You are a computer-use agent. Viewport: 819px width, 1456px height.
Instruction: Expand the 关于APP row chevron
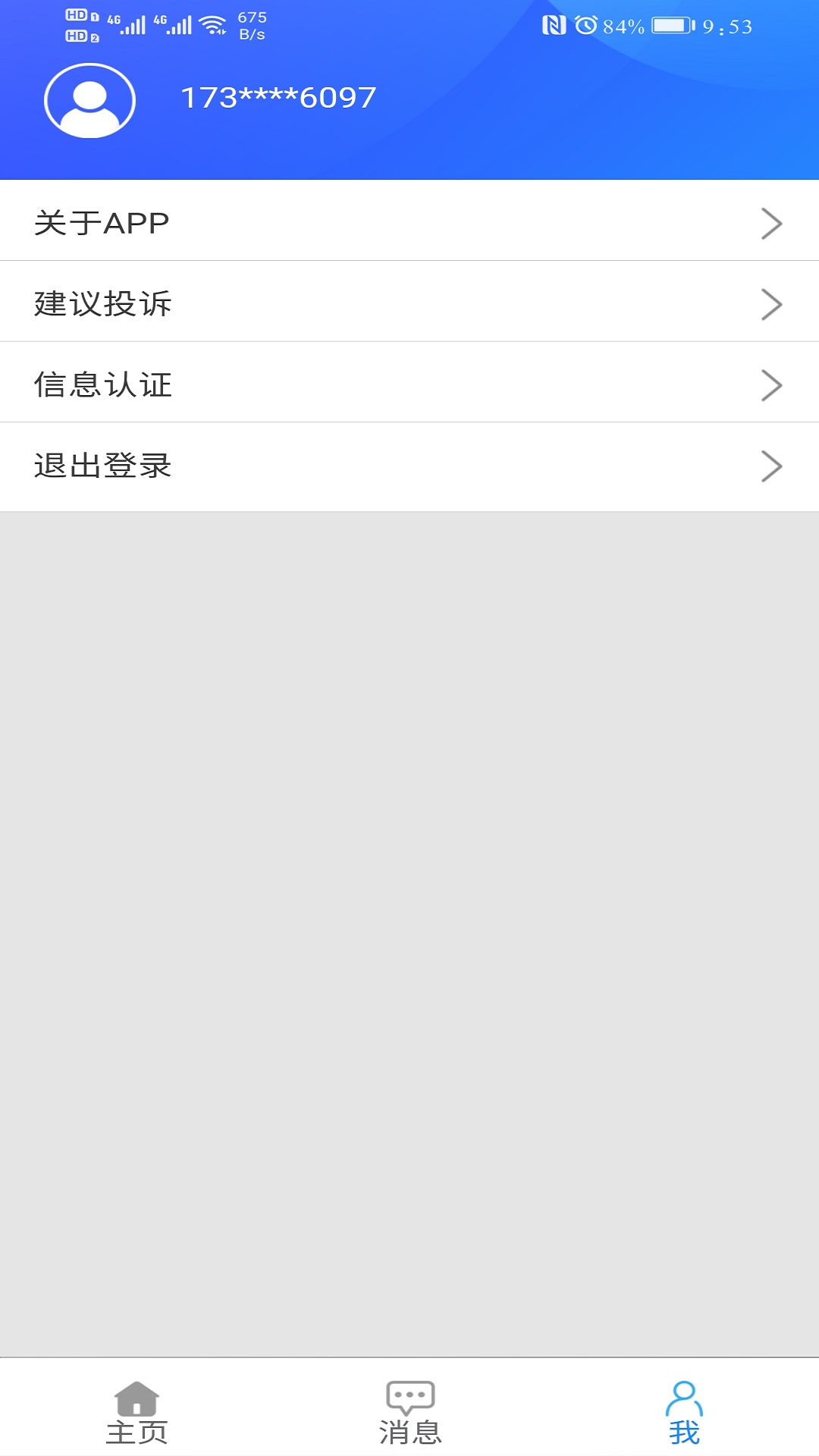(772, 223)
